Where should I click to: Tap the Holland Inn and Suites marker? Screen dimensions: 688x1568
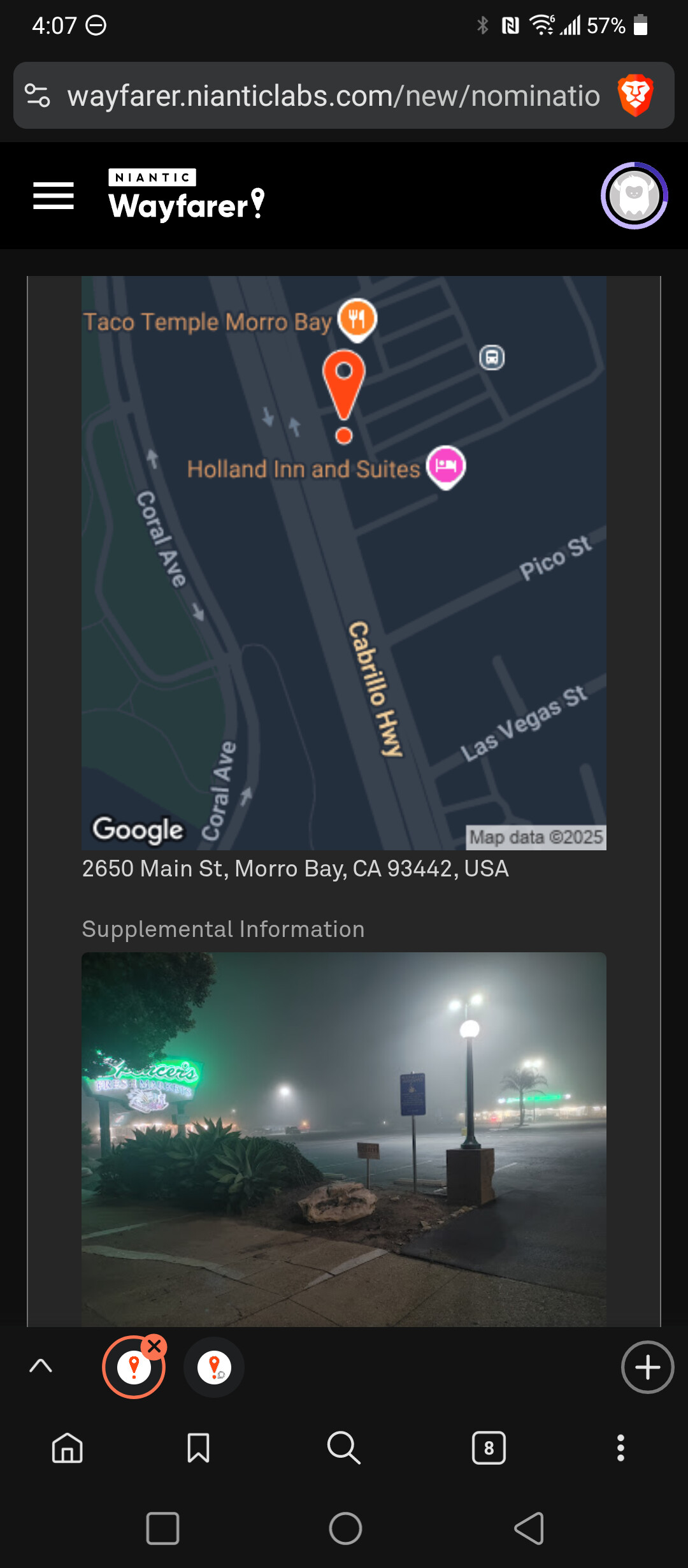[446, 466]
